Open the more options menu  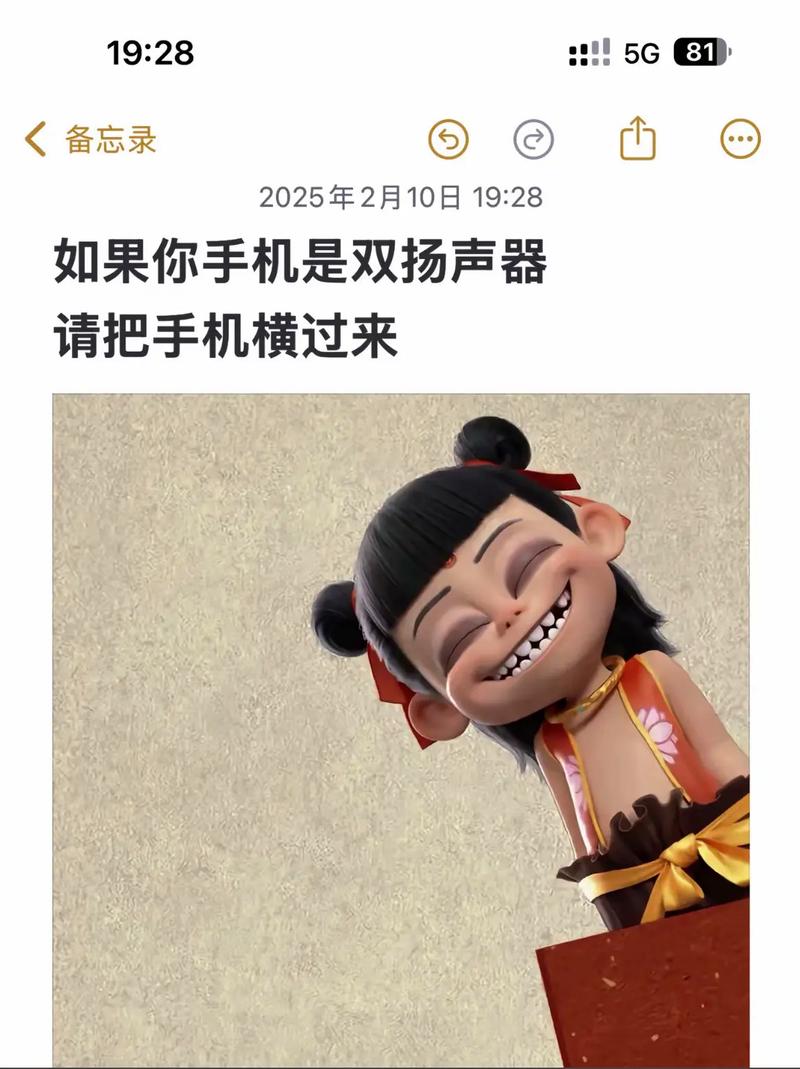coord(740,140)
